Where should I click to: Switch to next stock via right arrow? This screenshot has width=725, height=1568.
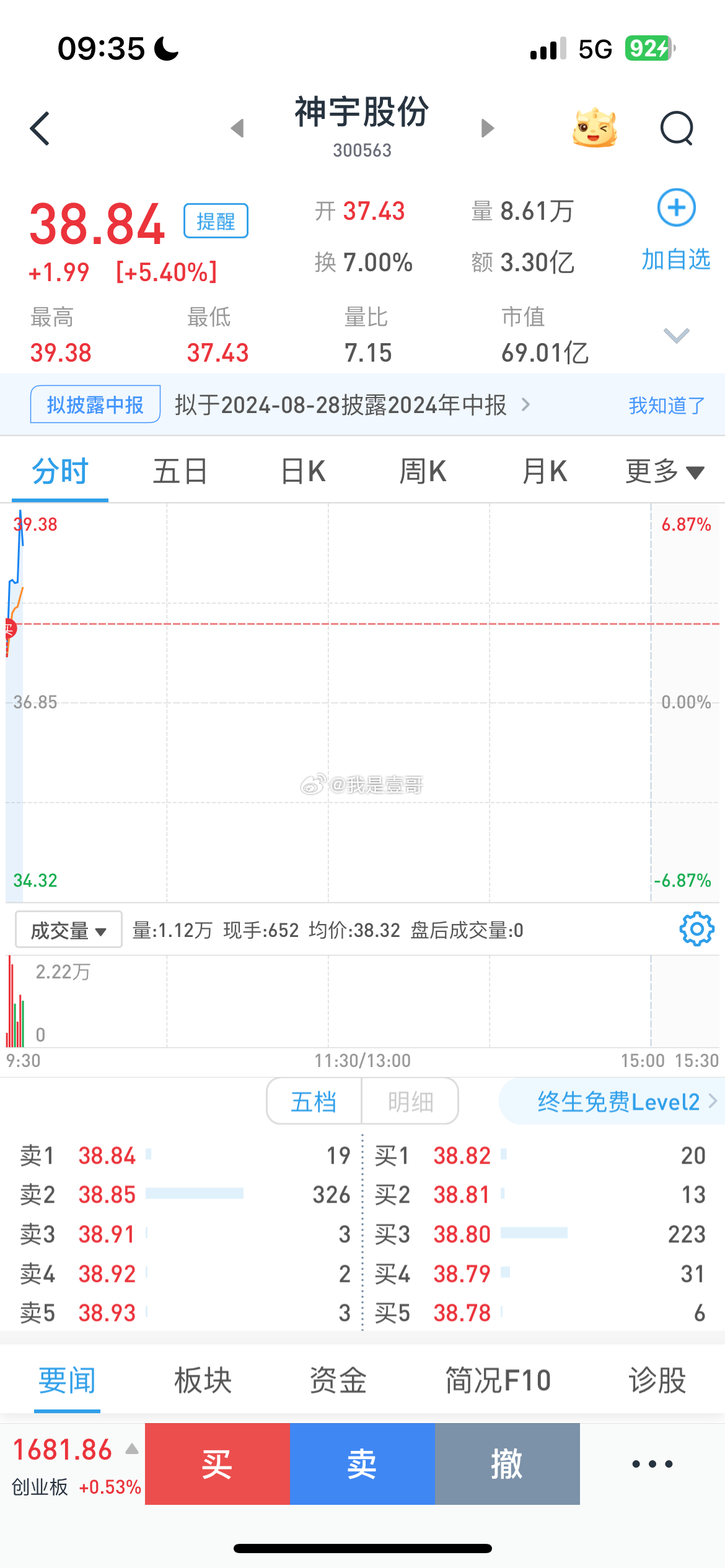487,128
